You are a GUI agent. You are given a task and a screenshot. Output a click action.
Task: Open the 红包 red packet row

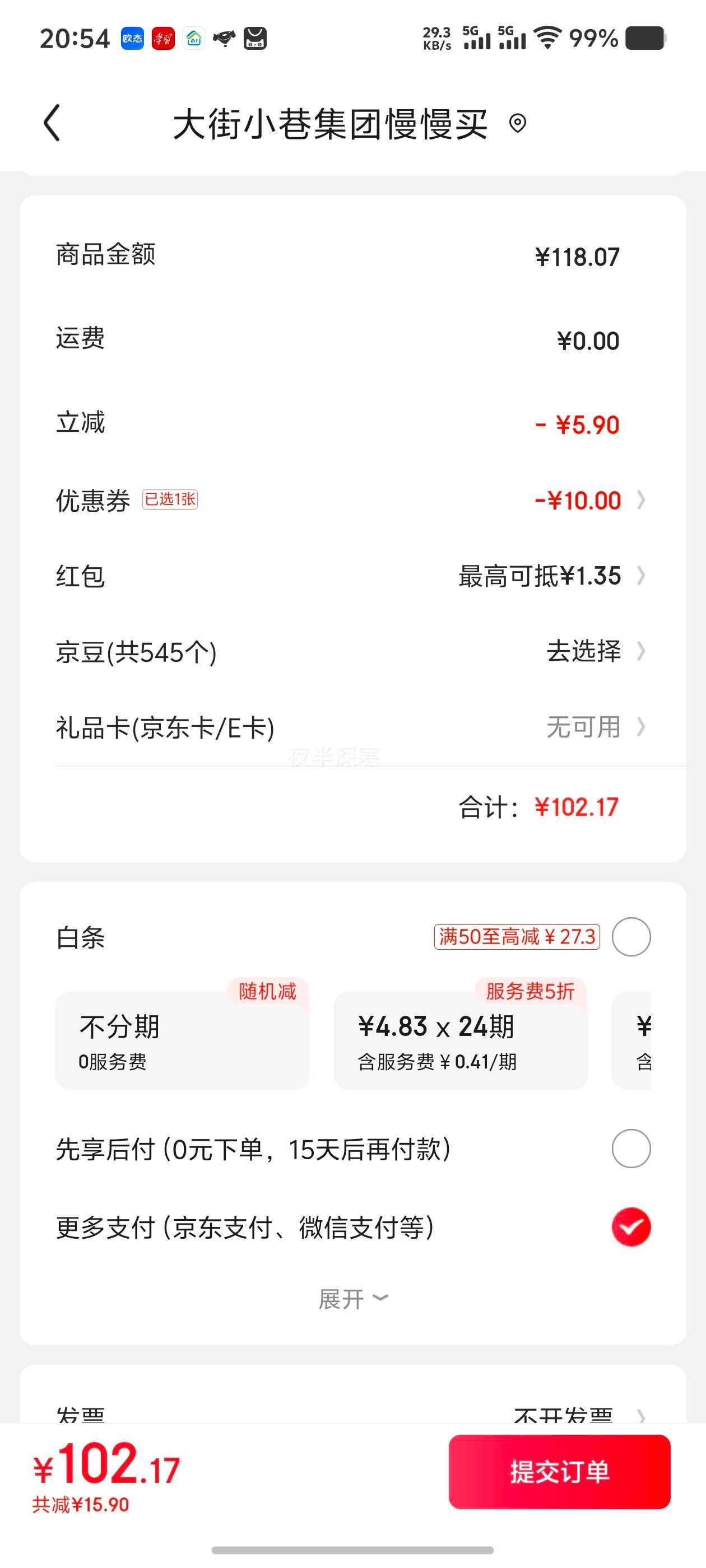(352, 576)
